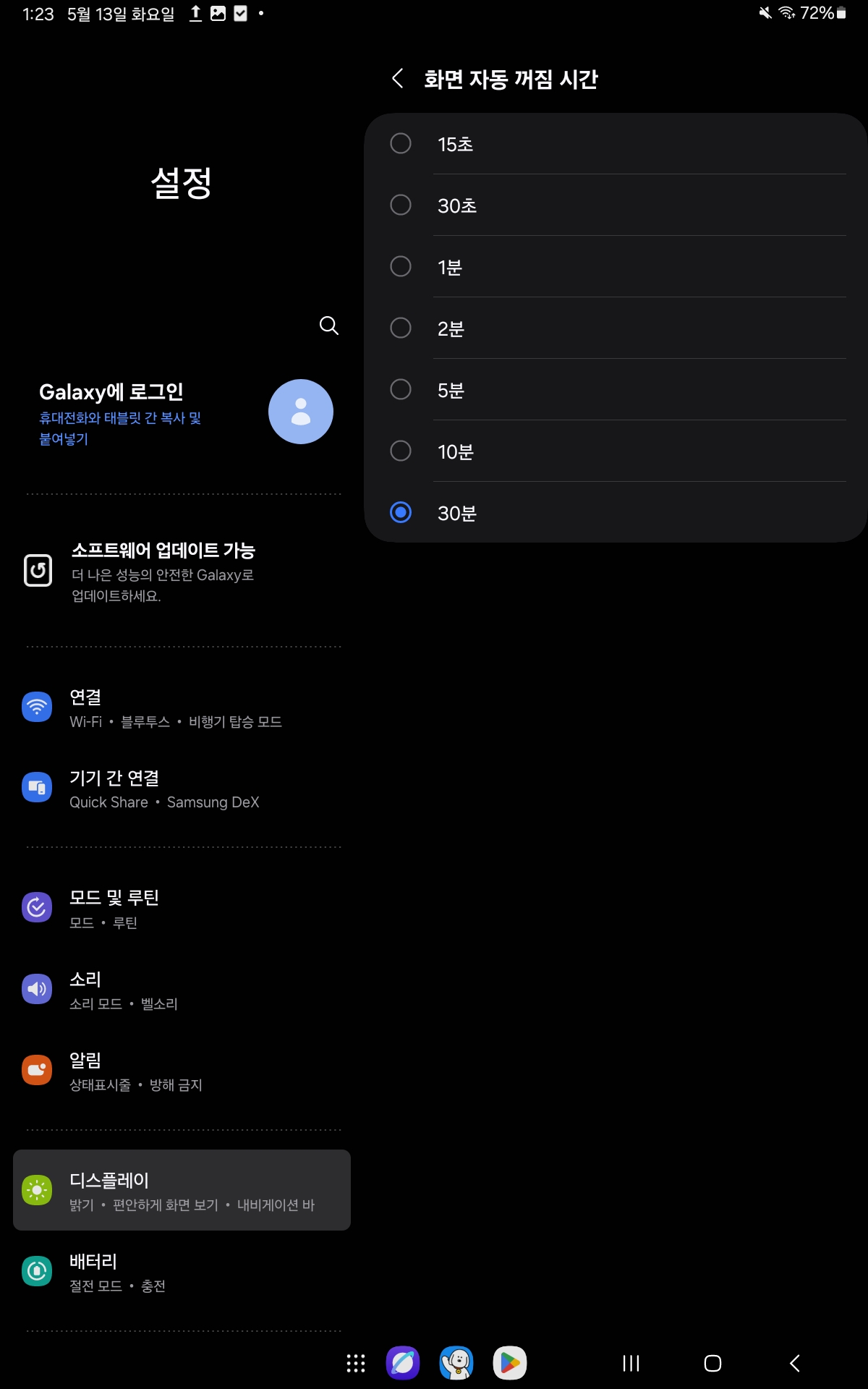
Task: Open 소리 settings
Action: tap(123, 990)
